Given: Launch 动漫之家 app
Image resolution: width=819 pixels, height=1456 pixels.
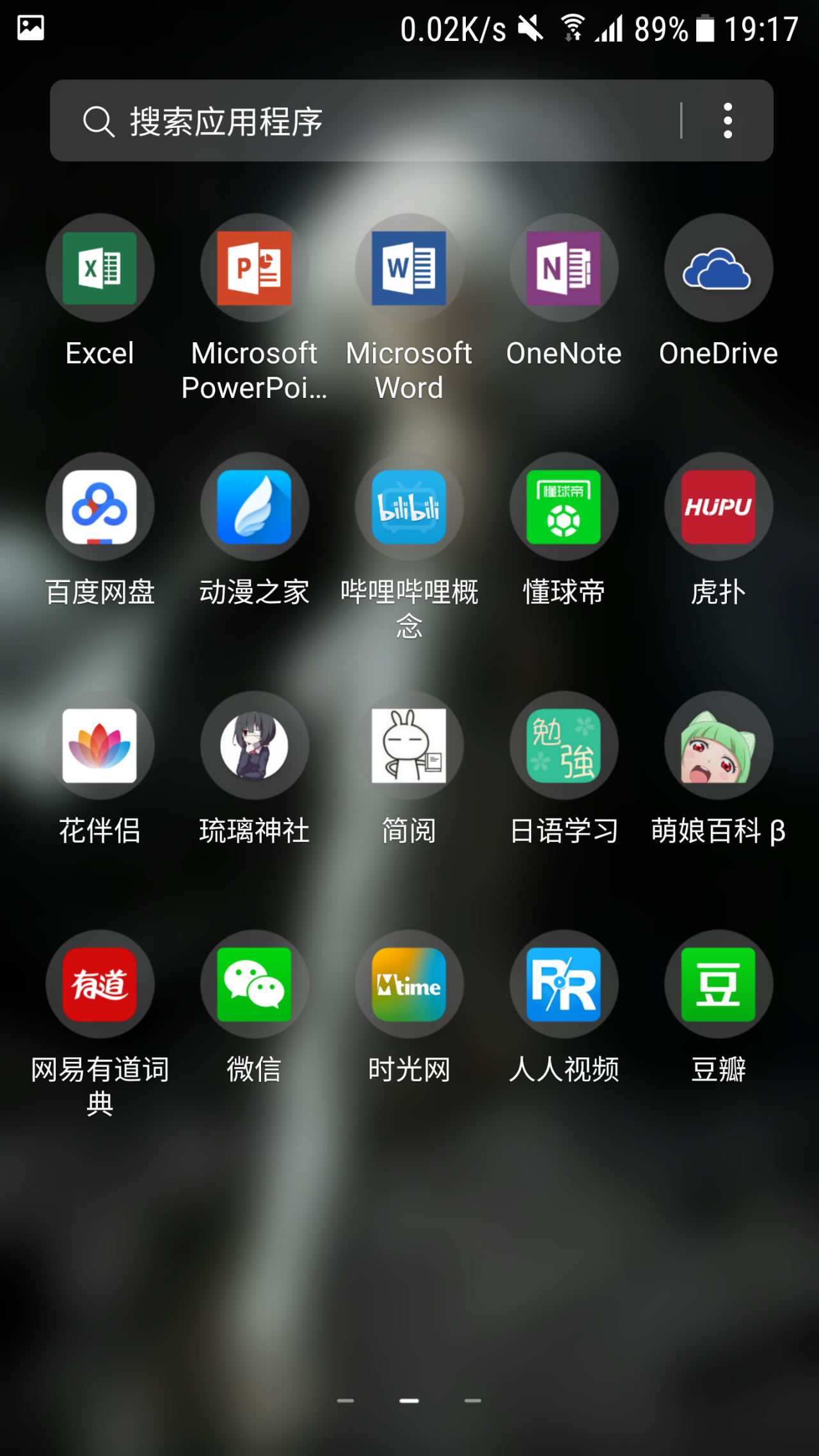Looking at the screenshot, I should (x=254, y=507).
